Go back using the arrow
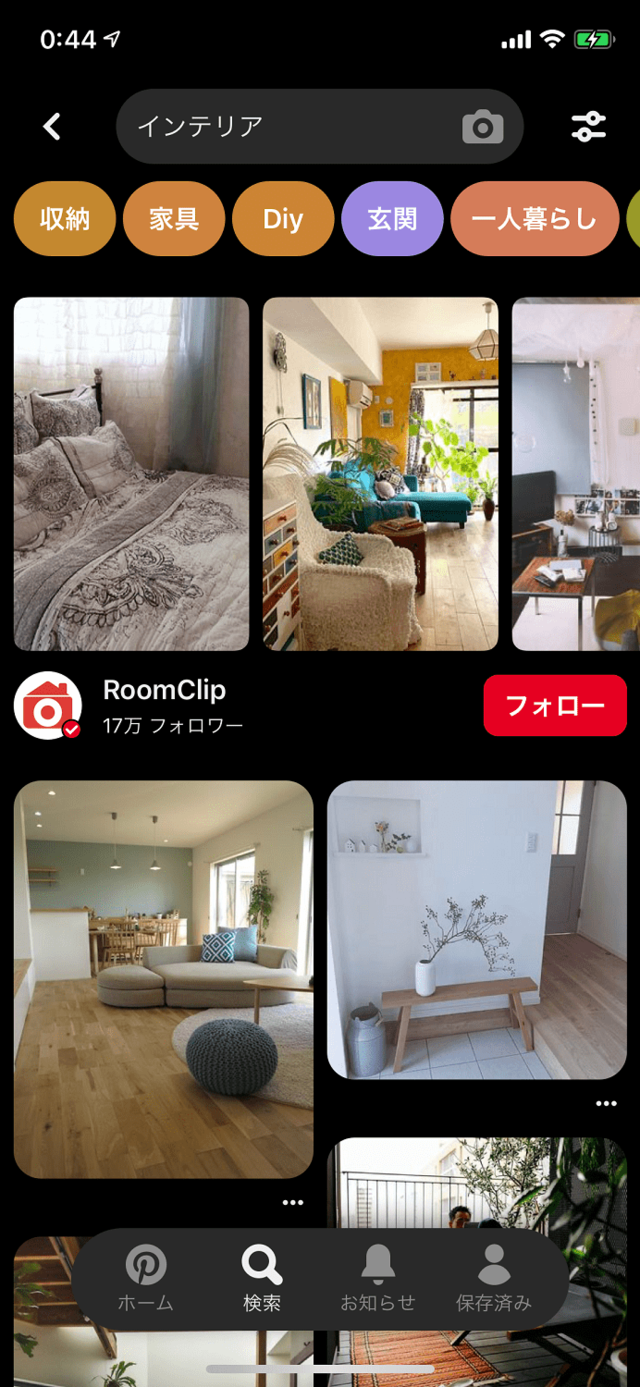 (x=52, y=127)
